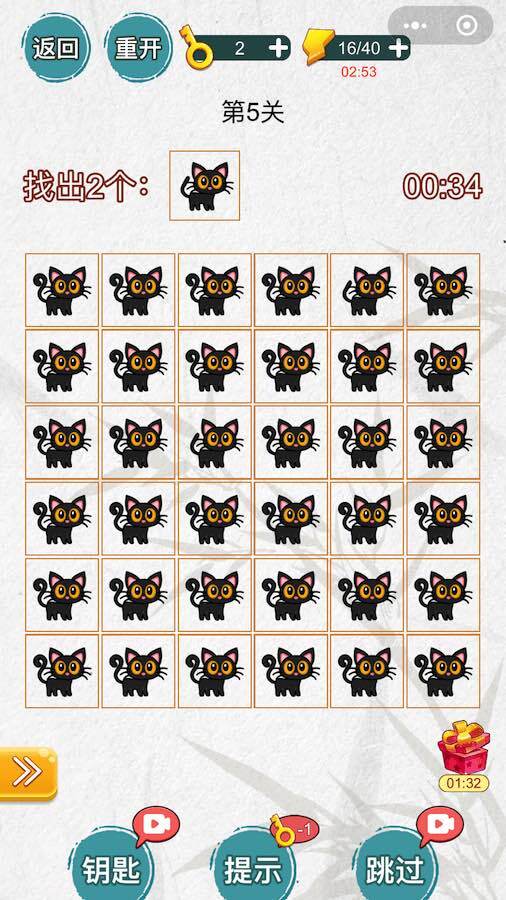This screenshot has width=506, height=900.
Task: Use a hint with 提示
Action: (x=253, y=867)
